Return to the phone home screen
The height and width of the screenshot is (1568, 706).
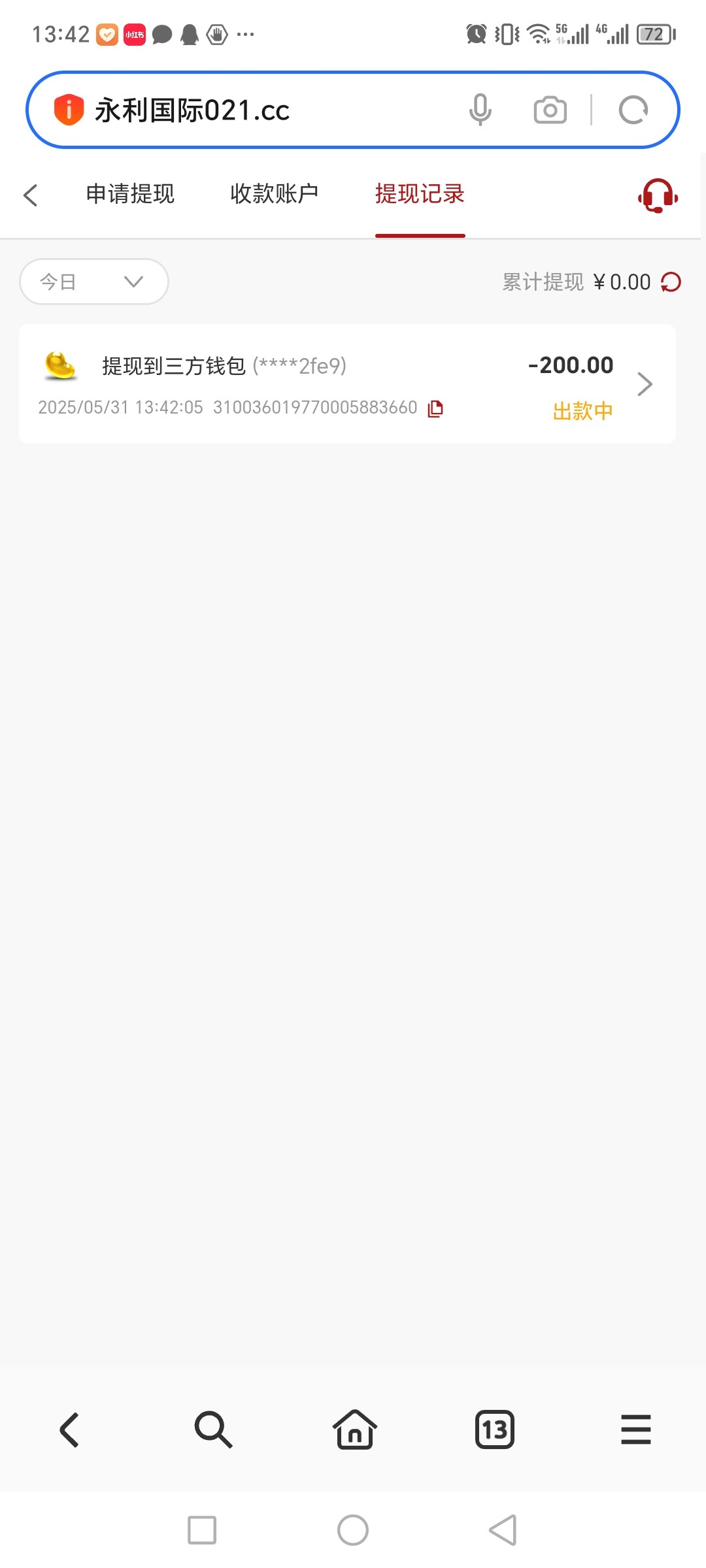353,1530
